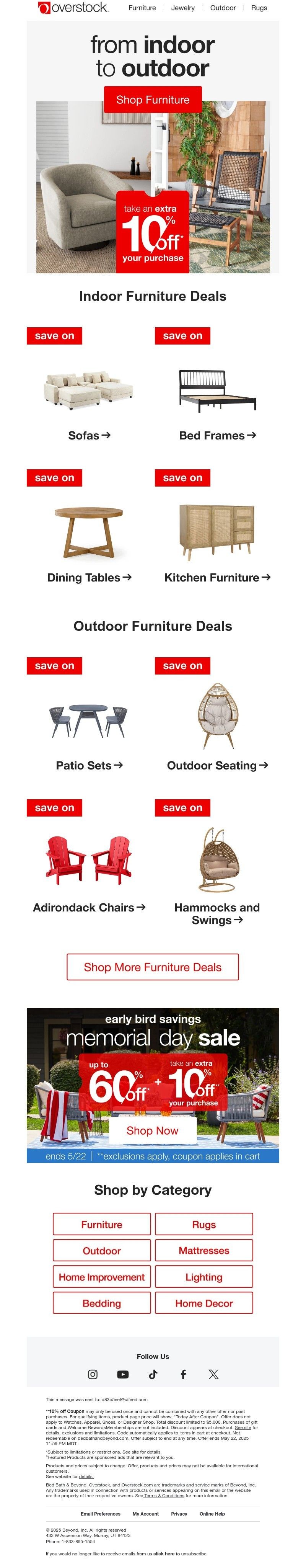Tap click here to unsubscribe
The height and width of the screenshot is (1568, 306).
coord(164,1553)
